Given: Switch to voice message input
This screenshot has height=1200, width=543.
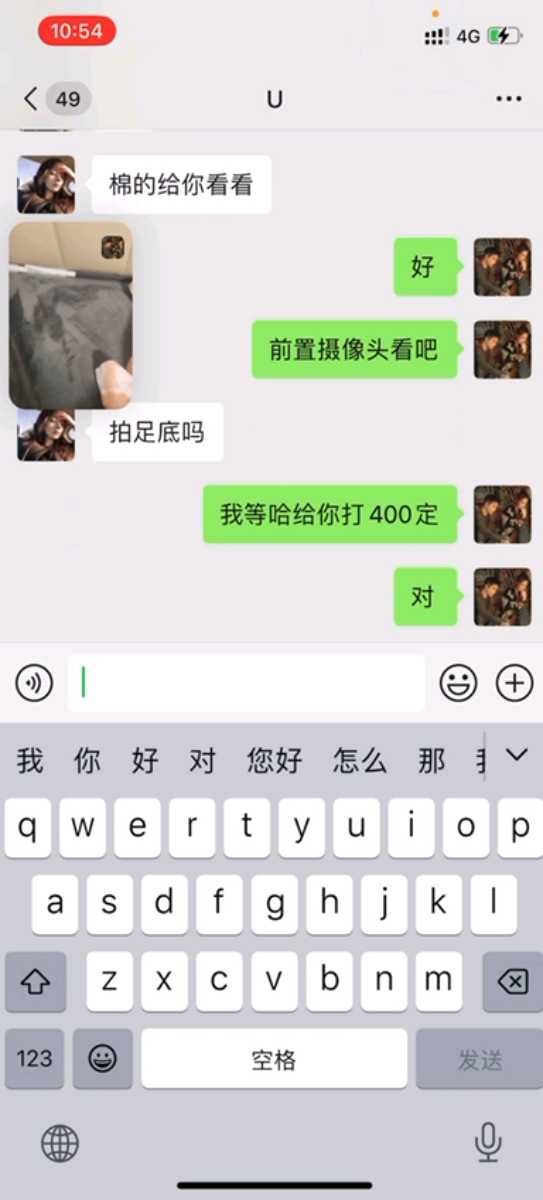Looking at the screenshot, I should tap(34, 683).
